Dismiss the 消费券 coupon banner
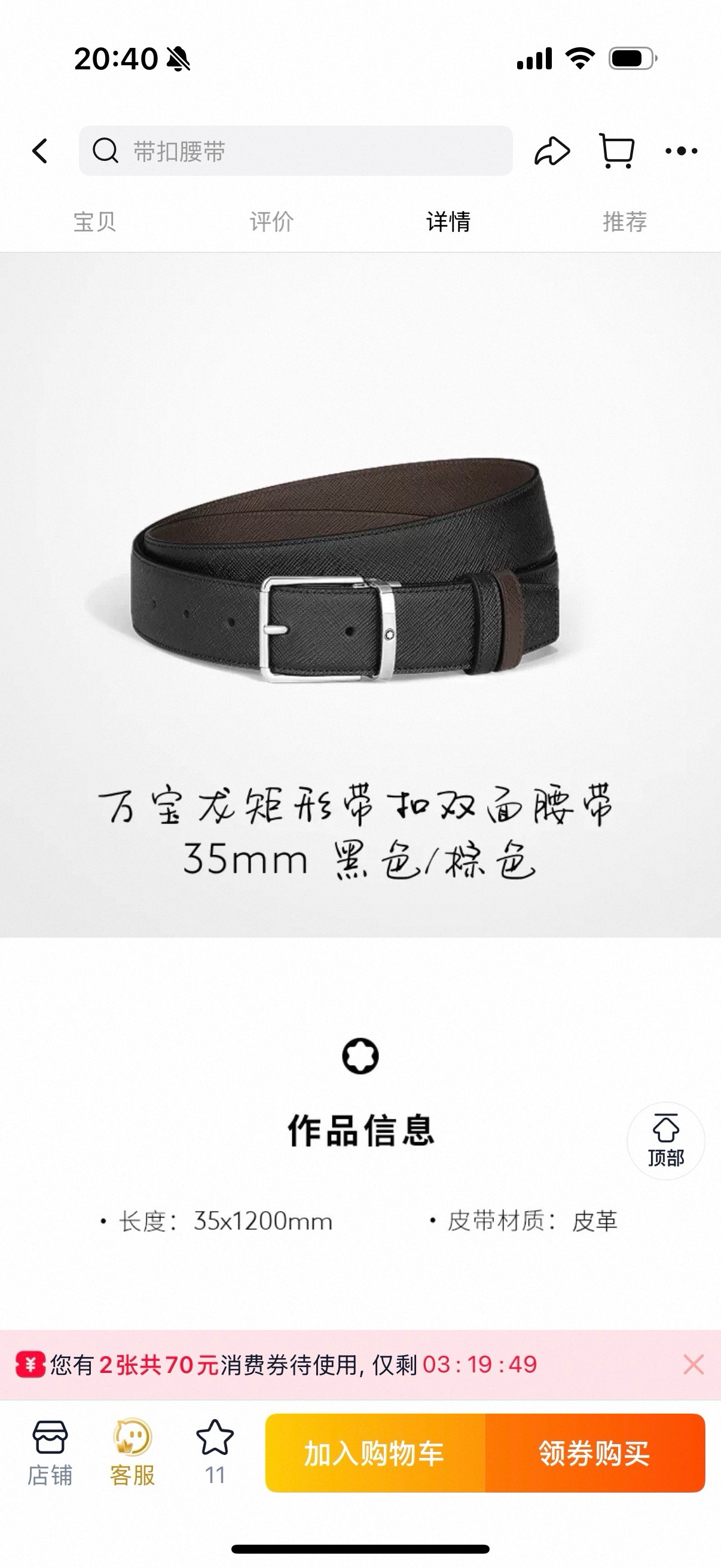The image size is (721, 1568). [x=693, y=1365]
